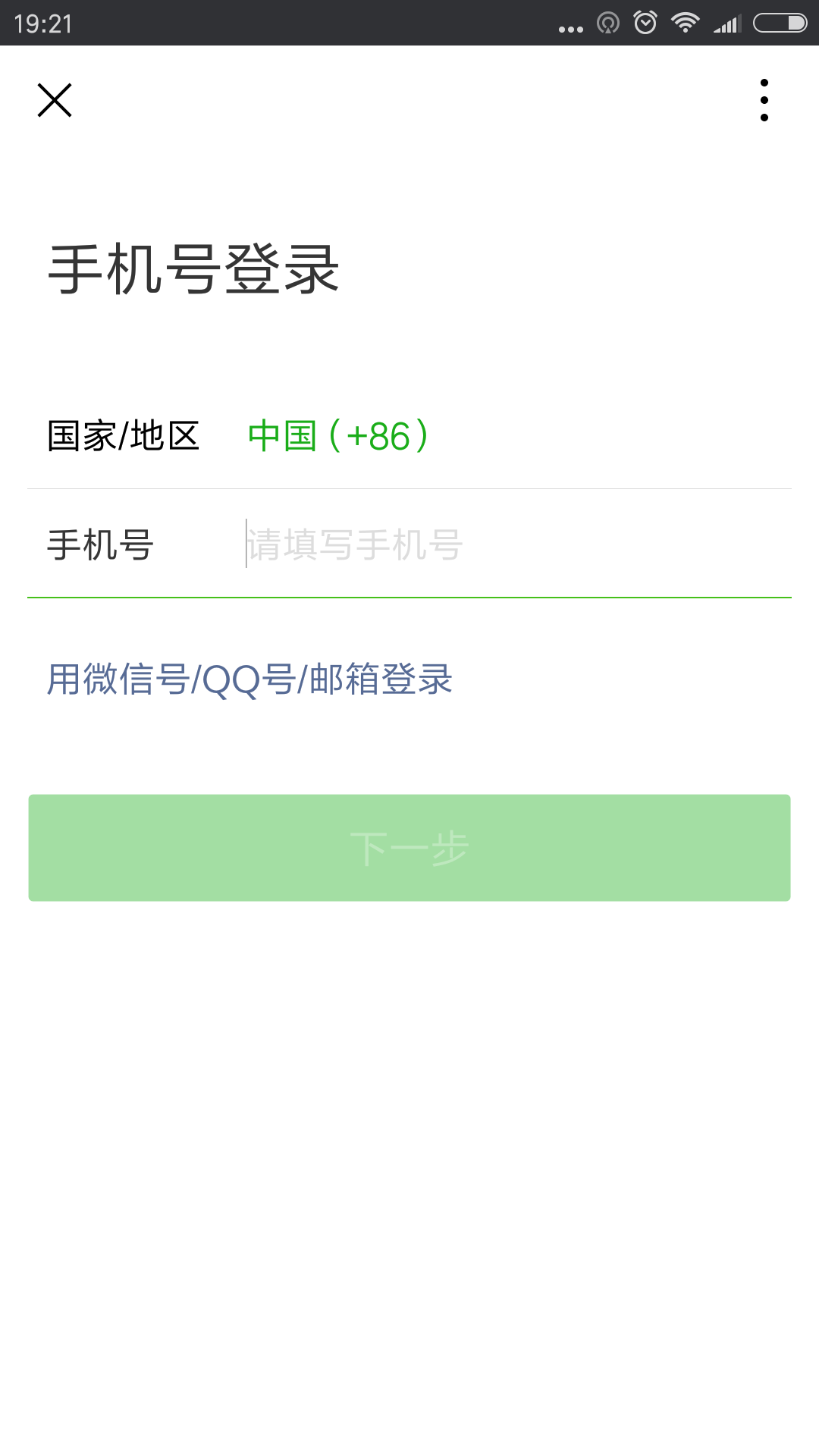Open the three-dot overflow menu

point(764,100)
